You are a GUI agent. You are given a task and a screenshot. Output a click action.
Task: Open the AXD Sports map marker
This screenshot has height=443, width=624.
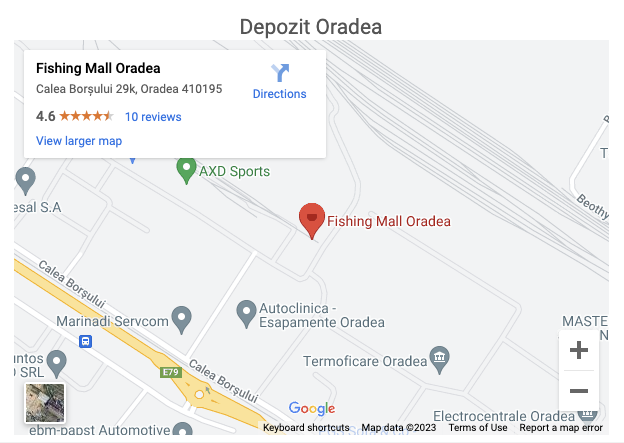click(186, 170)
